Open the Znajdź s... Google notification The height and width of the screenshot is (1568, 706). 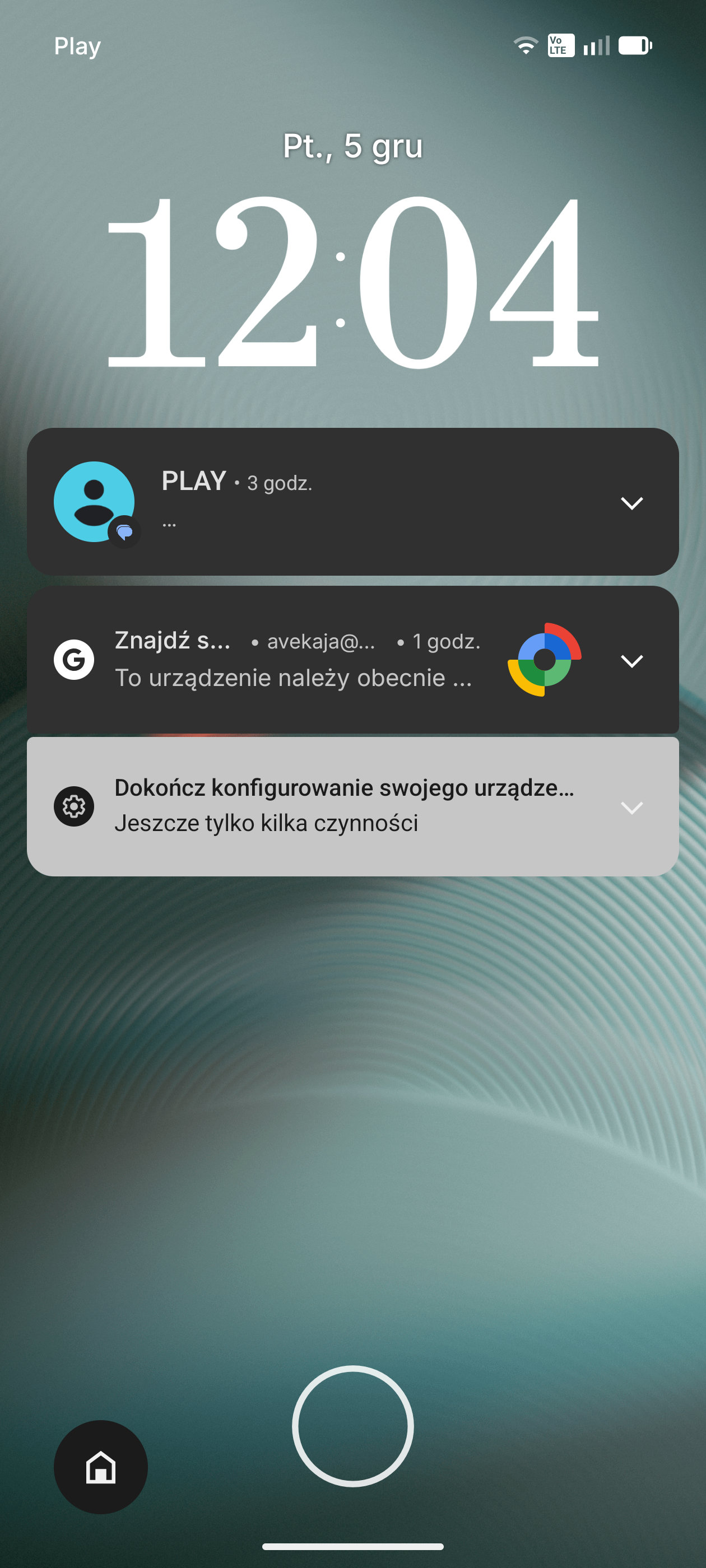click(292, 660)
